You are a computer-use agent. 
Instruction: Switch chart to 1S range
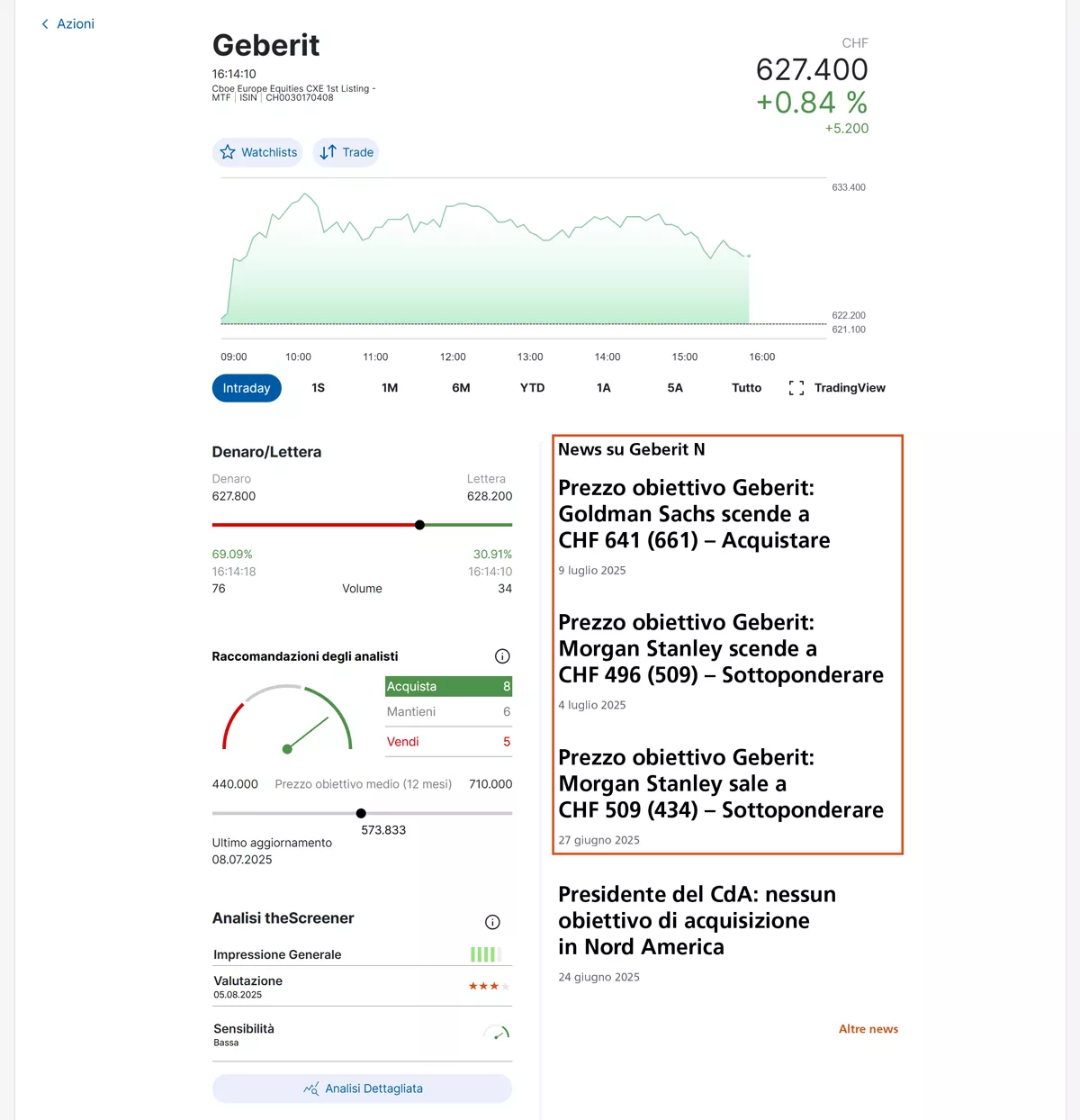tap(318, 388)
